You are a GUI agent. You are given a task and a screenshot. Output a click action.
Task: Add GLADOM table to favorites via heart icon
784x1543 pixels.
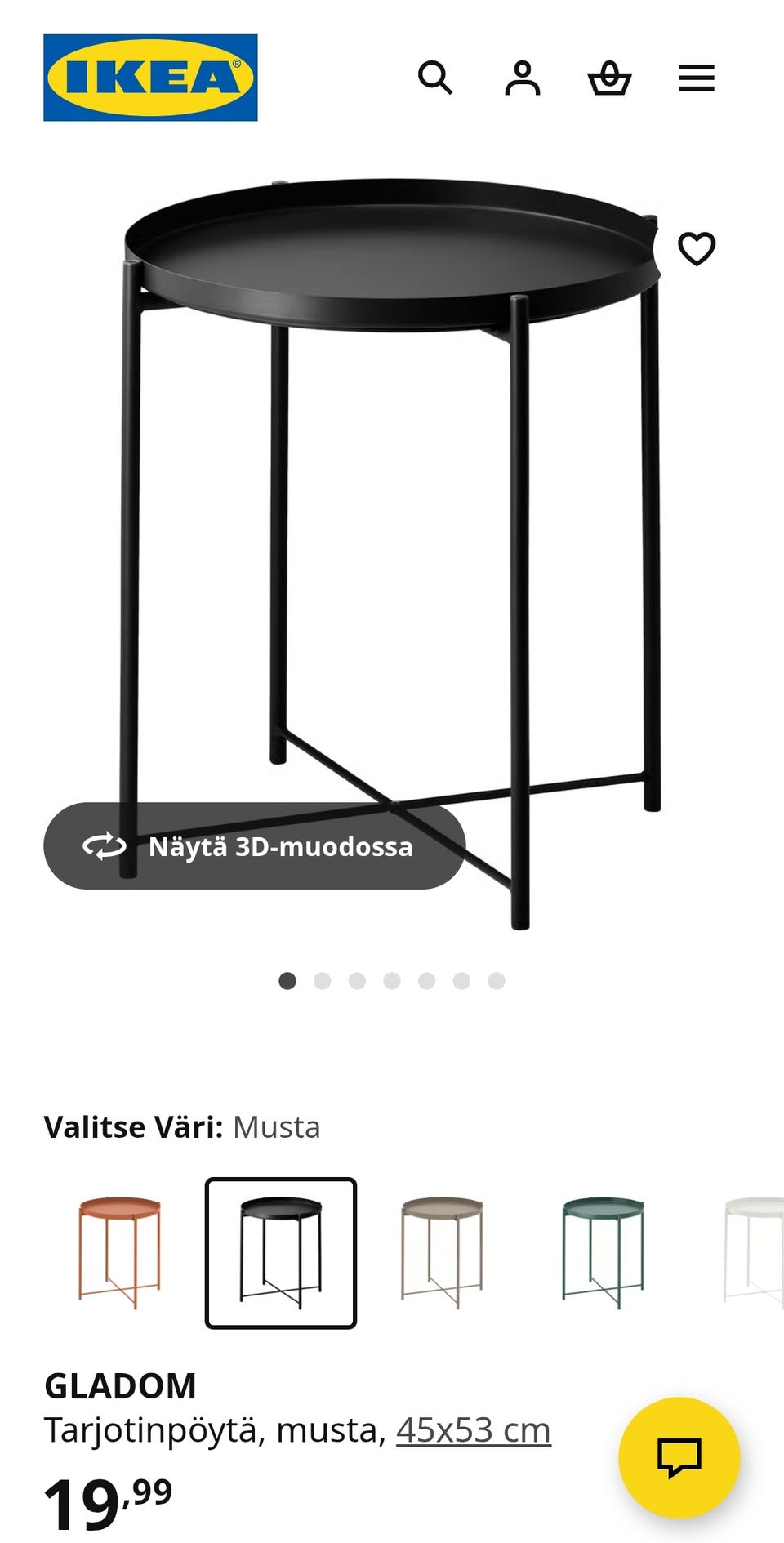coord(698,248)
